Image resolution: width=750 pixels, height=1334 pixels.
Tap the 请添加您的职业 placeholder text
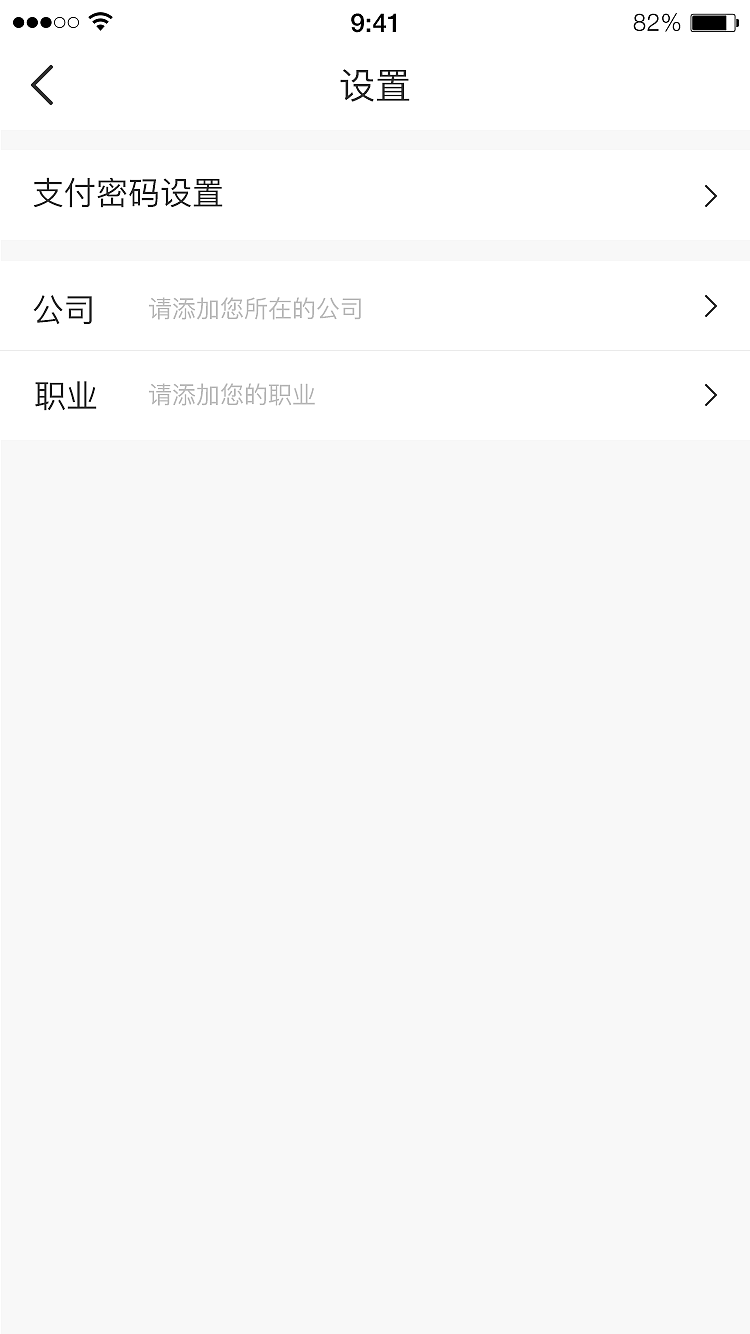tap(230, 396)
